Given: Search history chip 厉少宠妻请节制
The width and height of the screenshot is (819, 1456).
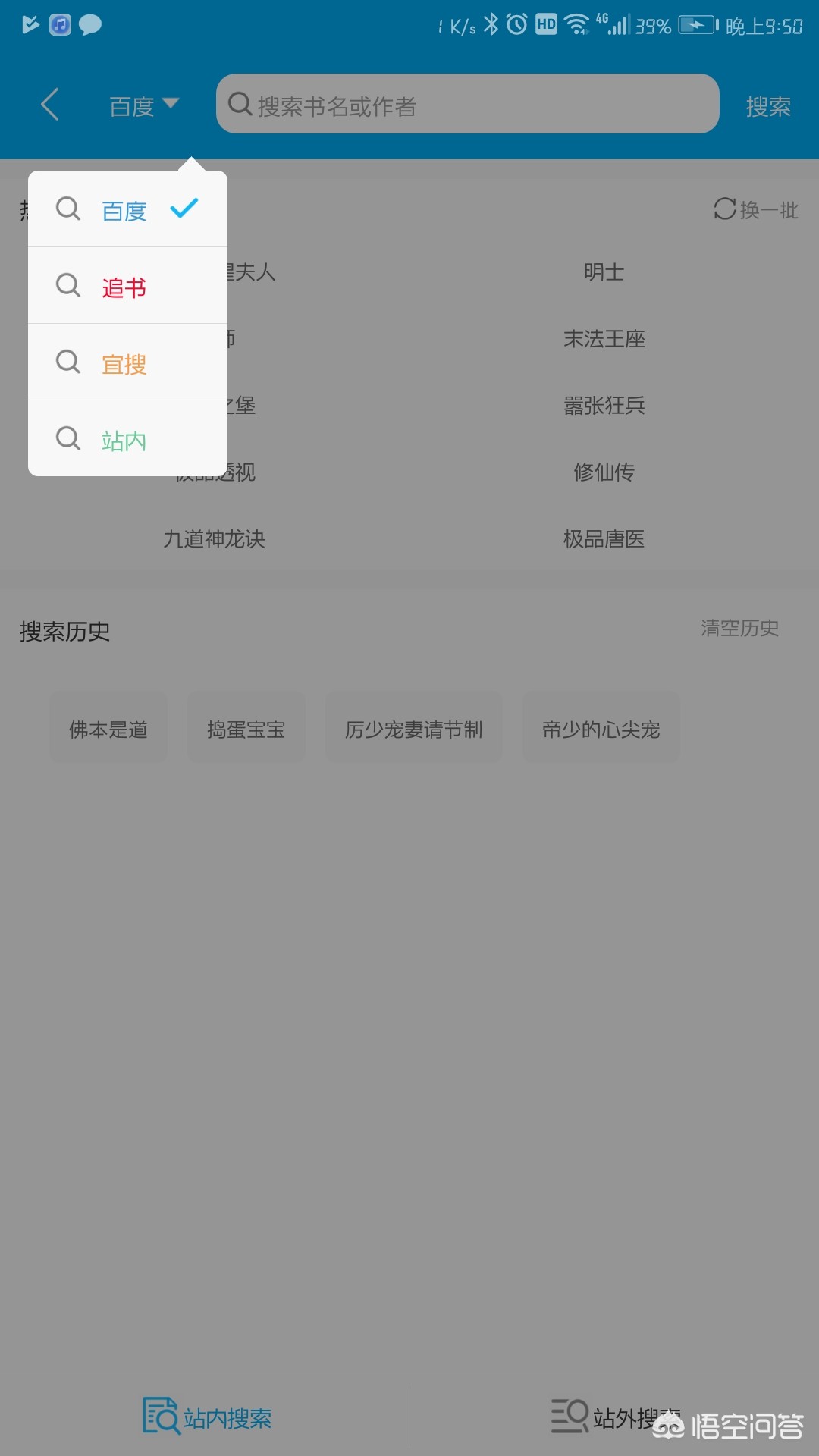Looking at the screenshot, I should click(413, 729).
